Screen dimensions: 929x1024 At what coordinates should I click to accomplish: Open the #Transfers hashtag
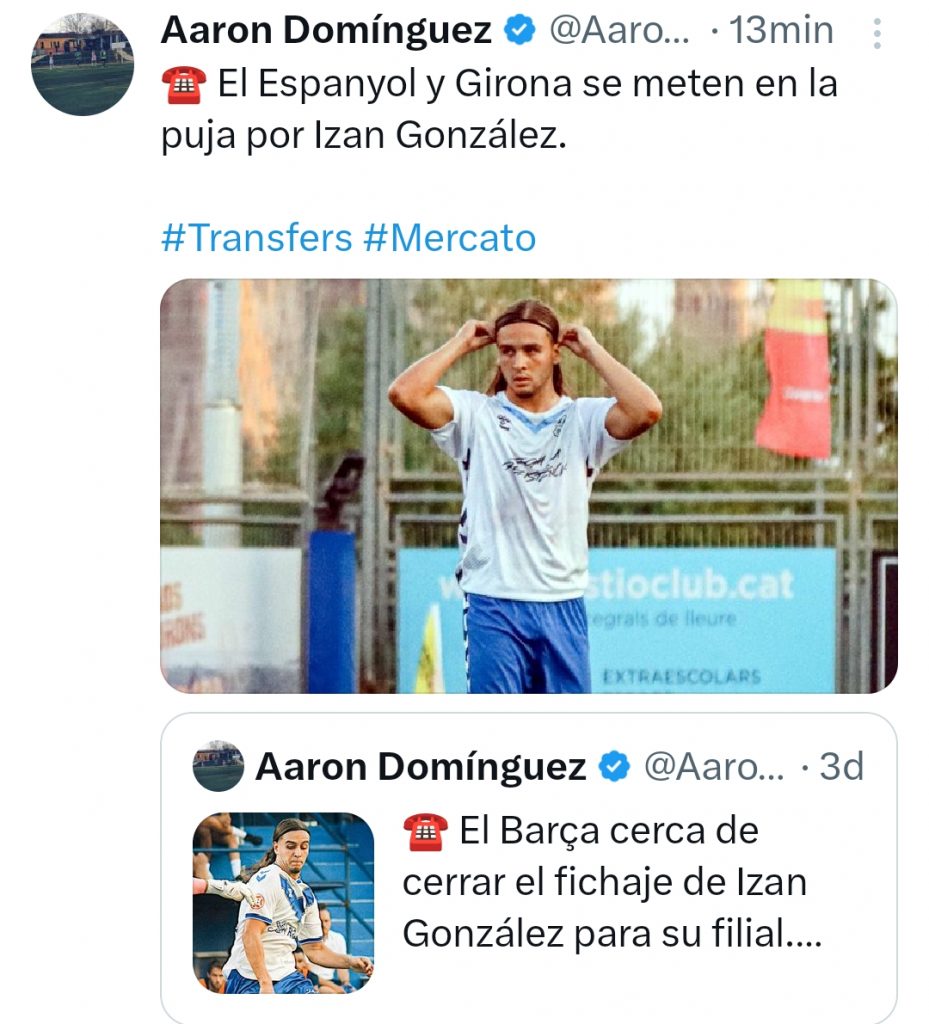point(256,238)
